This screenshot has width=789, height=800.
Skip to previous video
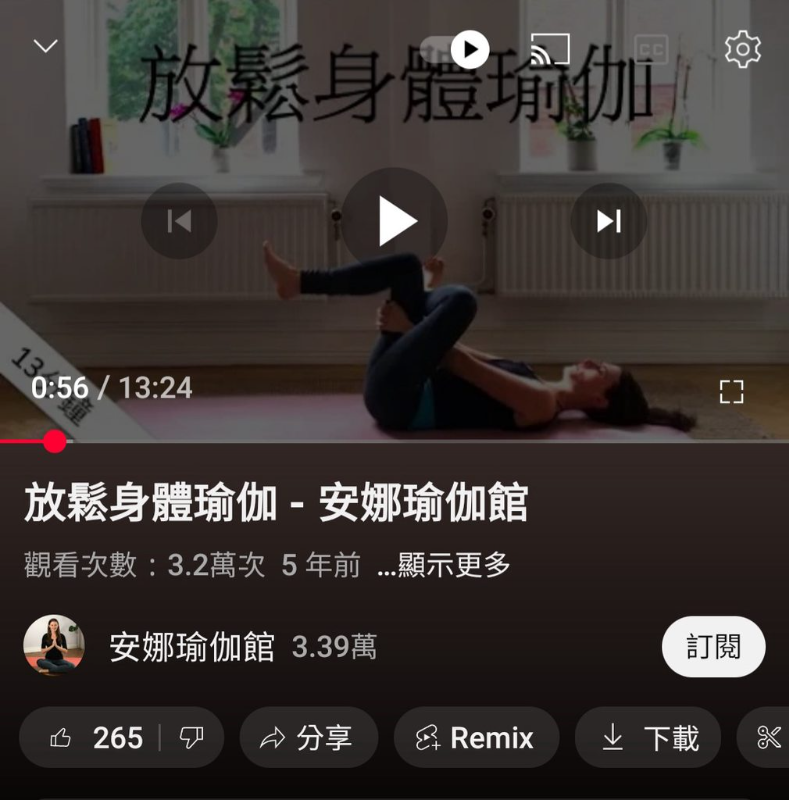click(x=179, y=221)
